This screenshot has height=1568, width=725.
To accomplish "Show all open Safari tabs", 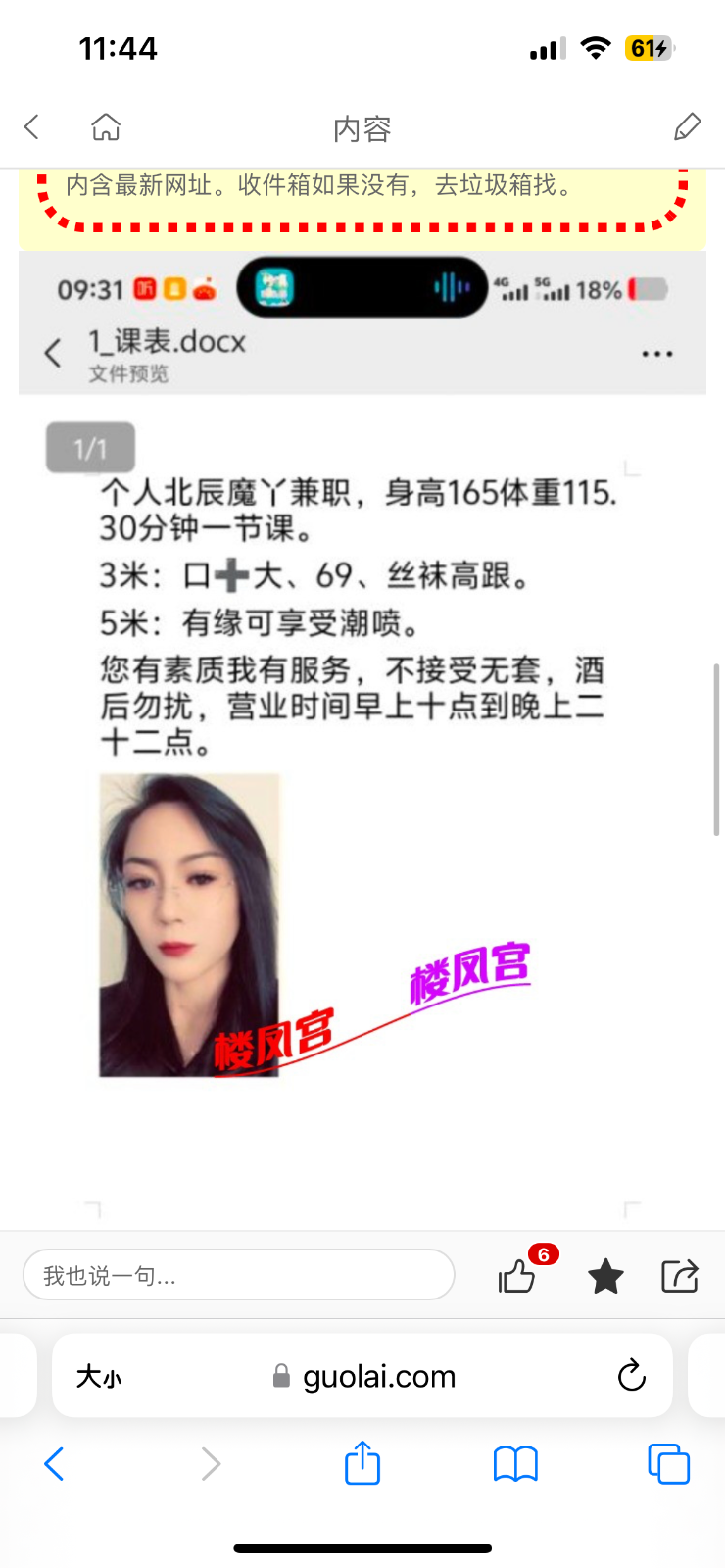I will 668,1464.
